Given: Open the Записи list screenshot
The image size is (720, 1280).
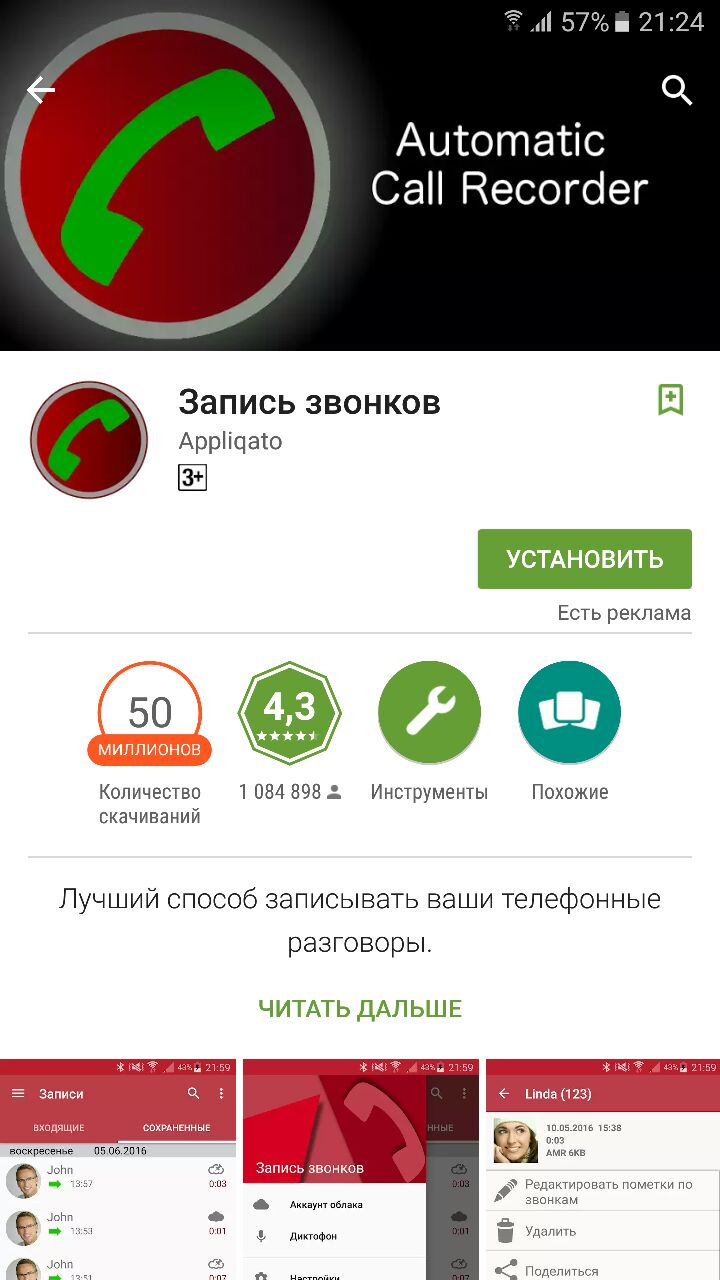Looking at the screenshot, I should click(118, 1170).
